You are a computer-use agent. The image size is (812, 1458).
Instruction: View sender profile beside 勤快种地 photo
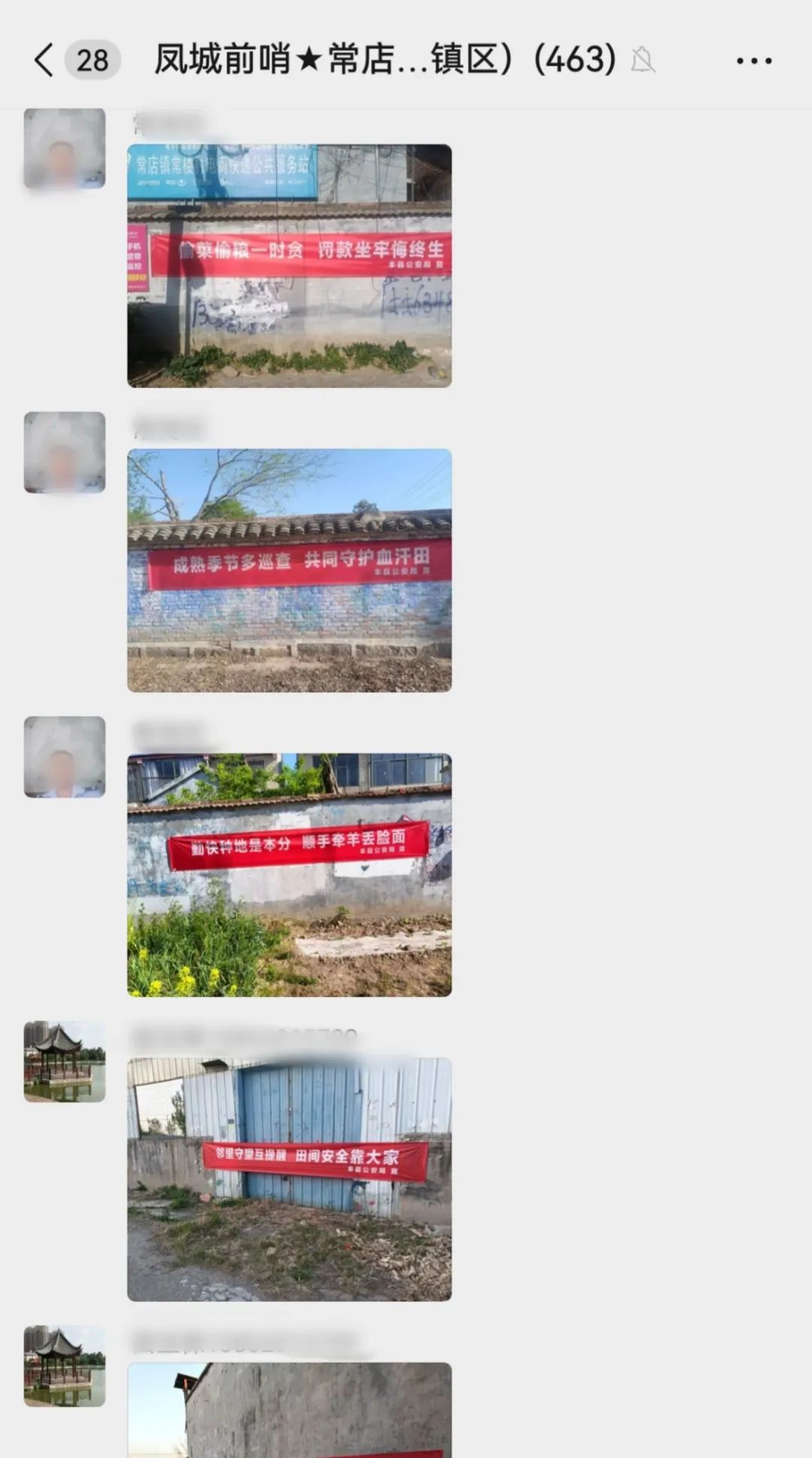65,757
